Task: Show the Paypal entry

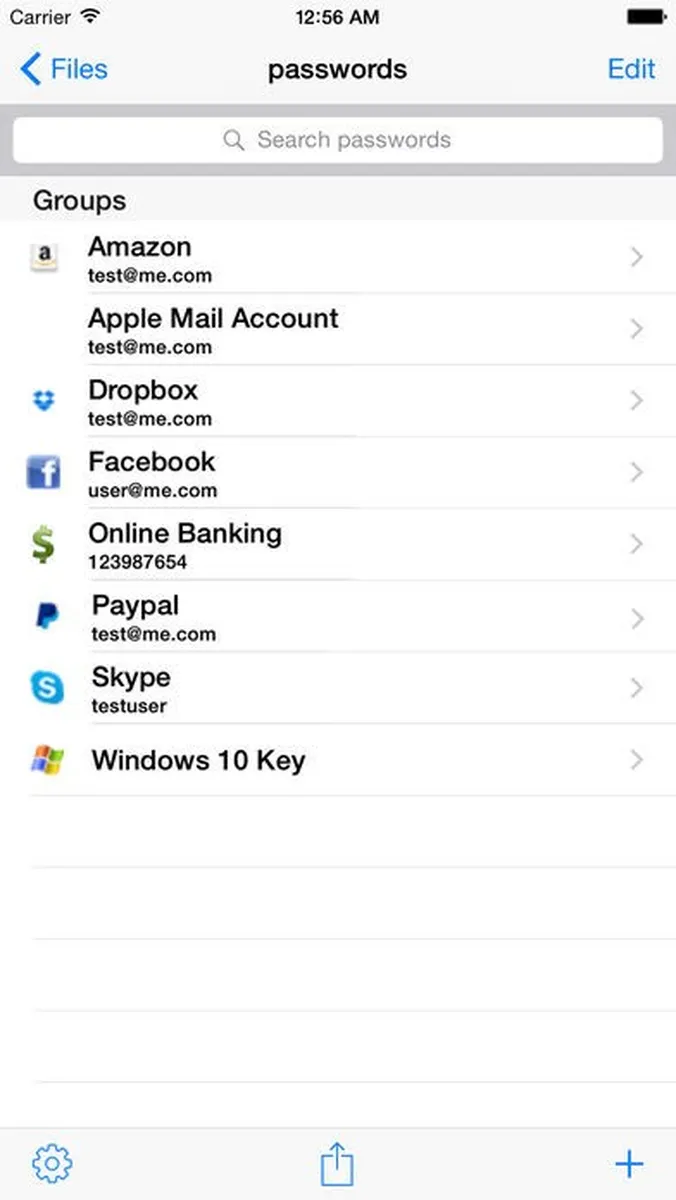Action: pos(338,617)
